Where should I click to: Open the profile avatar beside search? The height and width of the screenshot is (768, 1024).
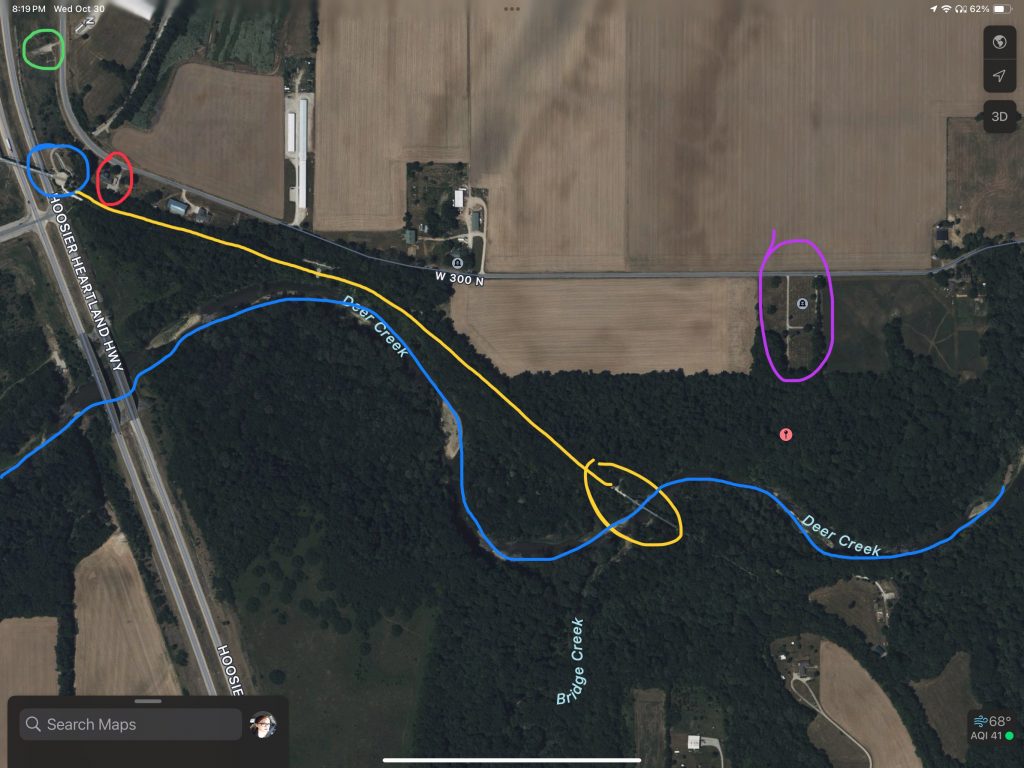pos(263,724)
